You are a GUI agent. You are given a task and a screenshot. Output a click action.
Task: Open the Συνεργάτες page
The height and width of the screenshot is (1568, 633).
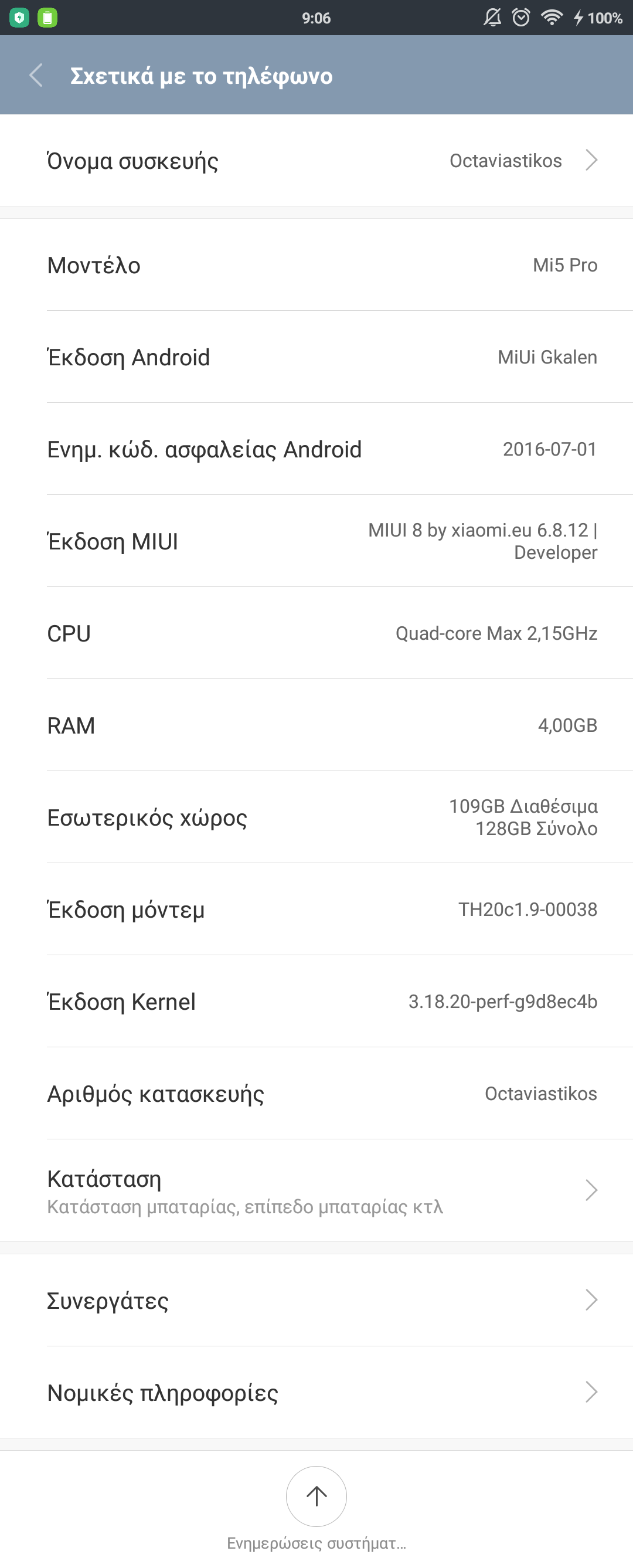[x=316, y=1300]
